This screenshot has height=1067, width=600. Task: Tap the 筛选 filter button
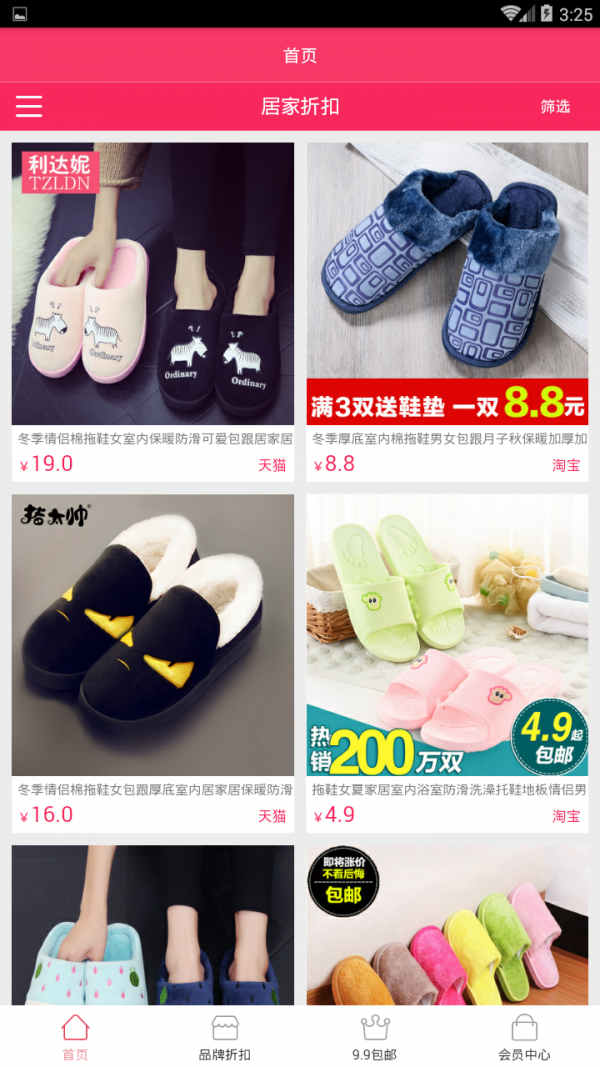pyautogui.click(x=555, y=106)
